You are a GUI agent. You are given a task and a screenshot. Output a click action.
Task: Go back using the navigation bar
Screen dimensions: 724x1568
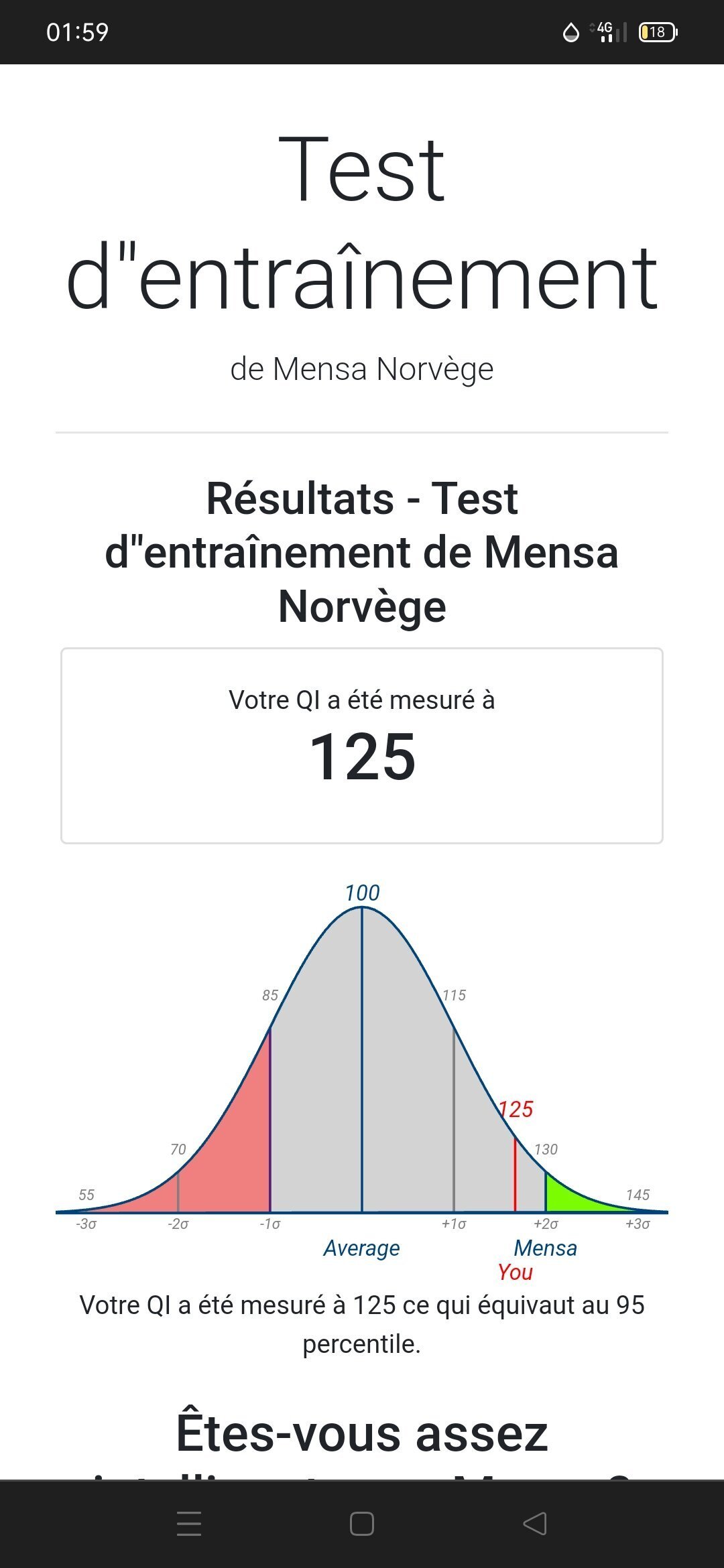535,1523
